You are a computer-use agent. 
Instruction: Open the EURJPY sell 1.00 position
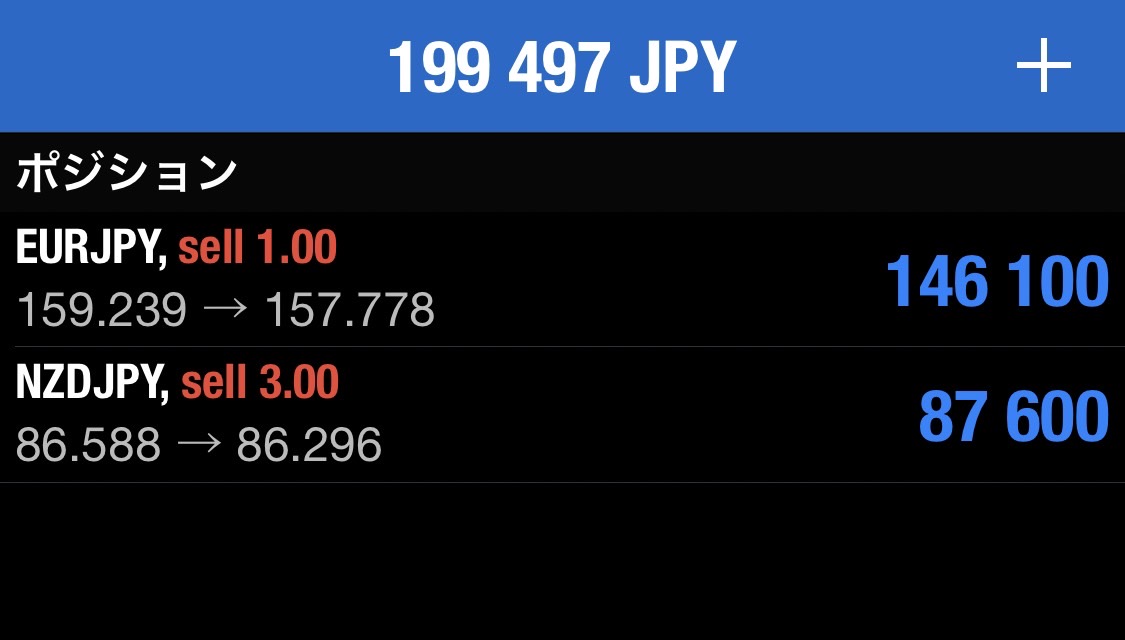562,280
